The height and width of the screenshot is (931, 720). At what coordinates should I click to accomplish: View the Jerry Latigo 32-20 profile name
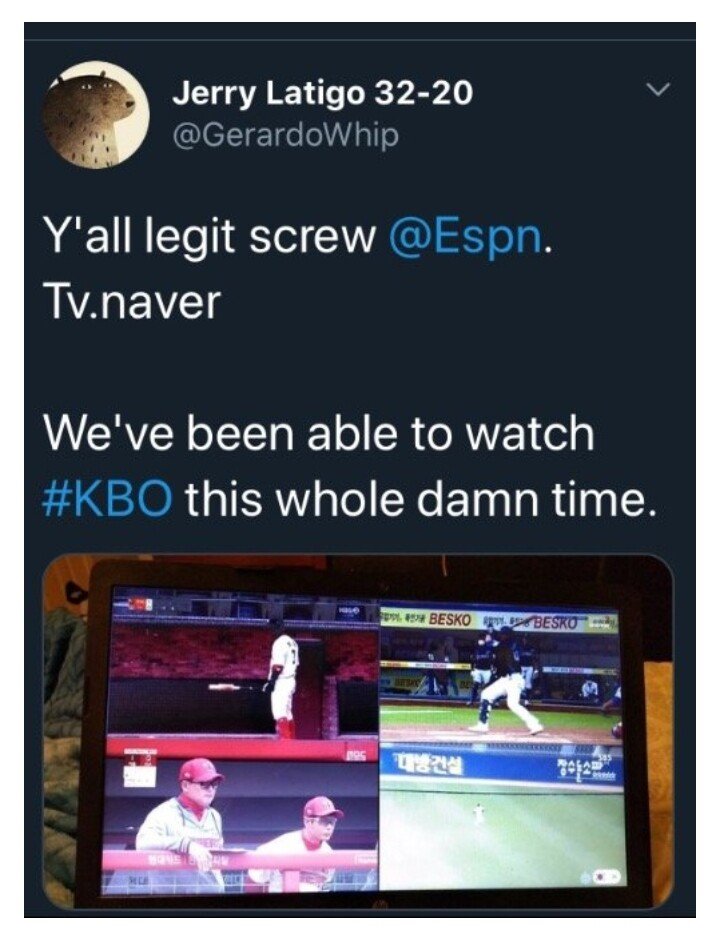322,93
